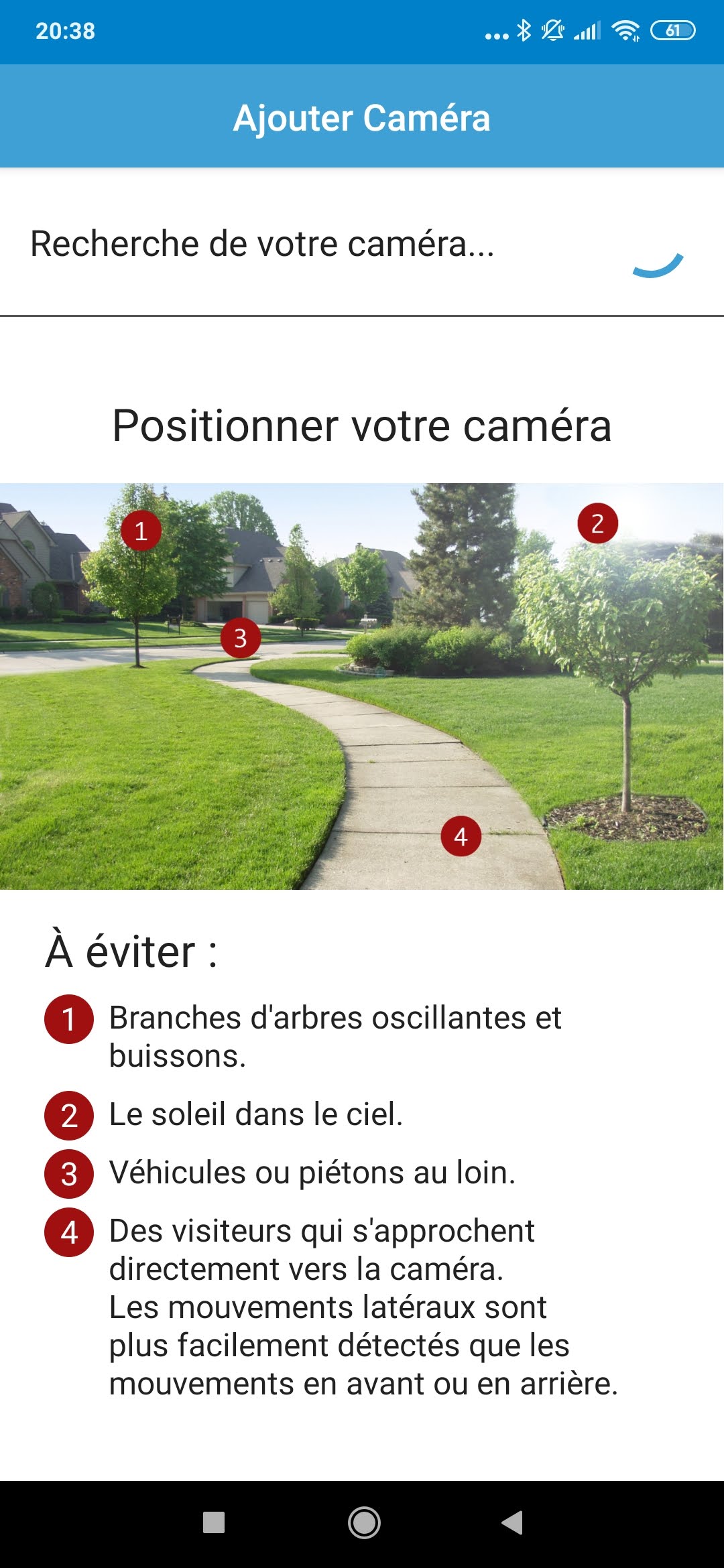Go to the home screen
The width and height of the screenshot is (724, 1568).
point(364,1522)
